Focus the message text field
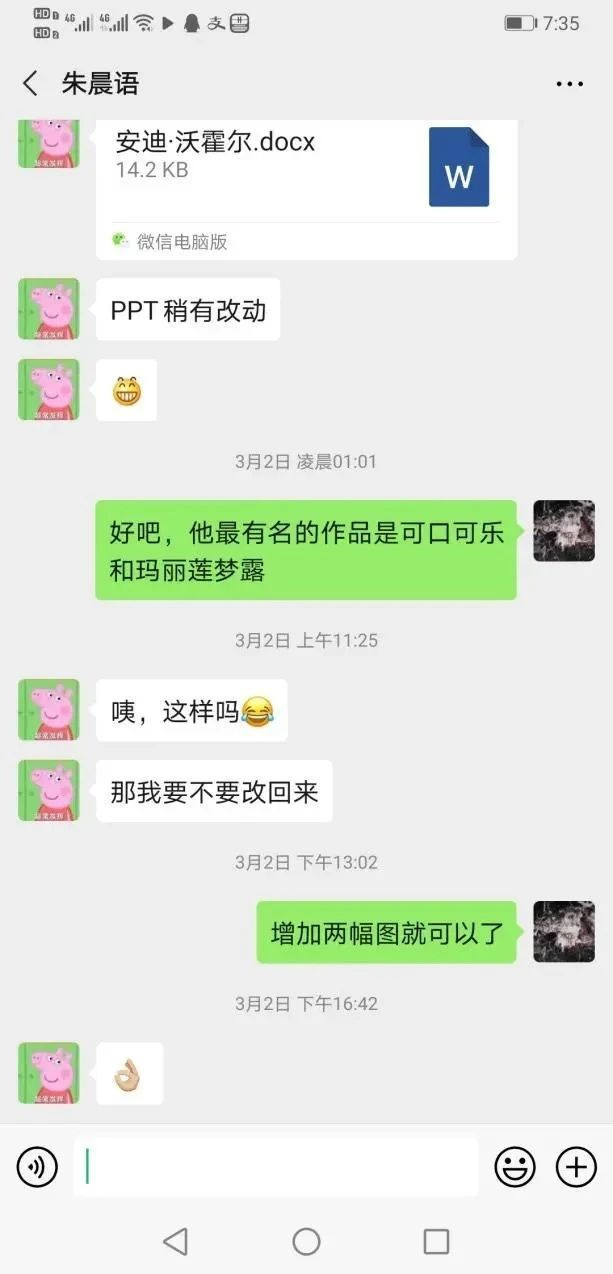The height and width of the screenshot is (1274, 613). [275, 1167]
